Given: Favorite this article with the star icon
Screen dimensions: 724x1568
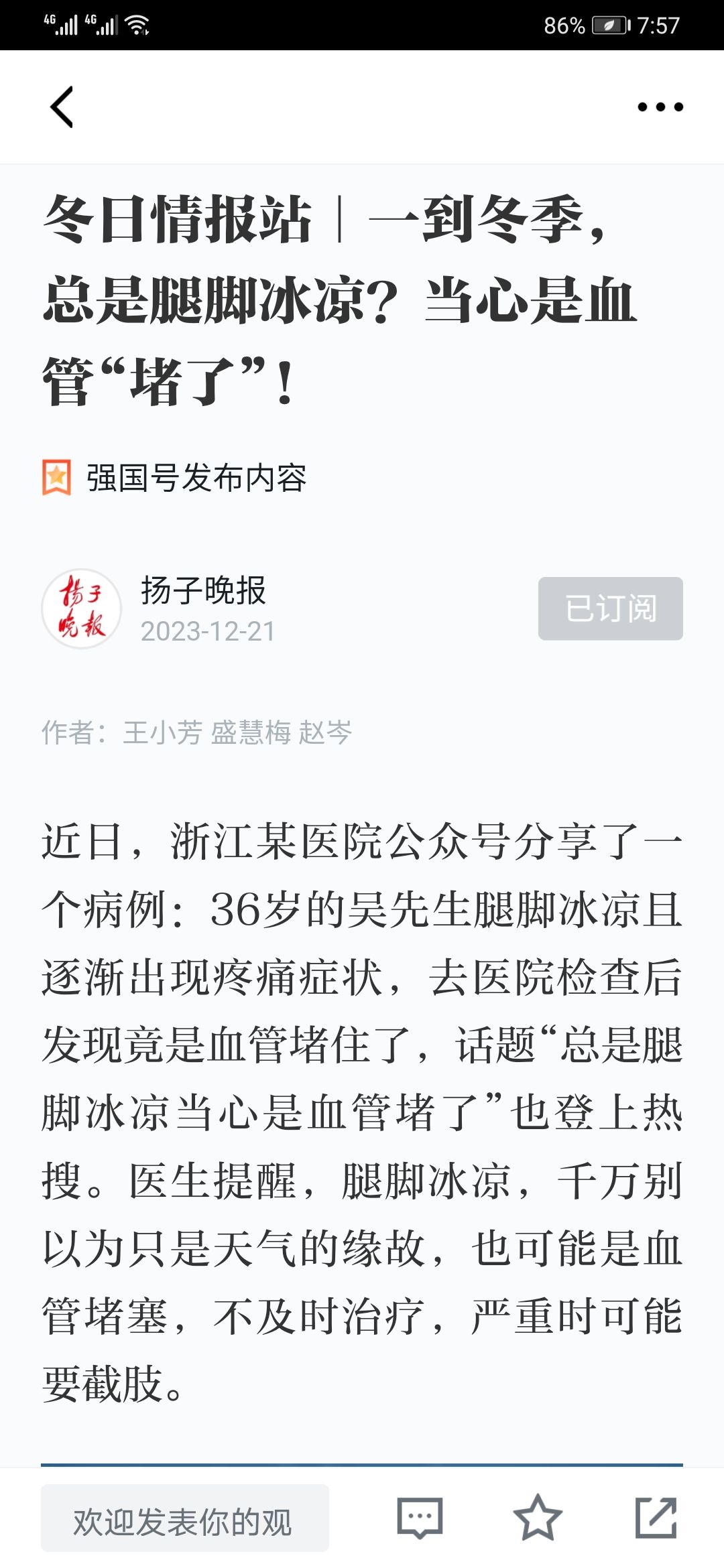Looking at the screenshot, I should 537,1518.
